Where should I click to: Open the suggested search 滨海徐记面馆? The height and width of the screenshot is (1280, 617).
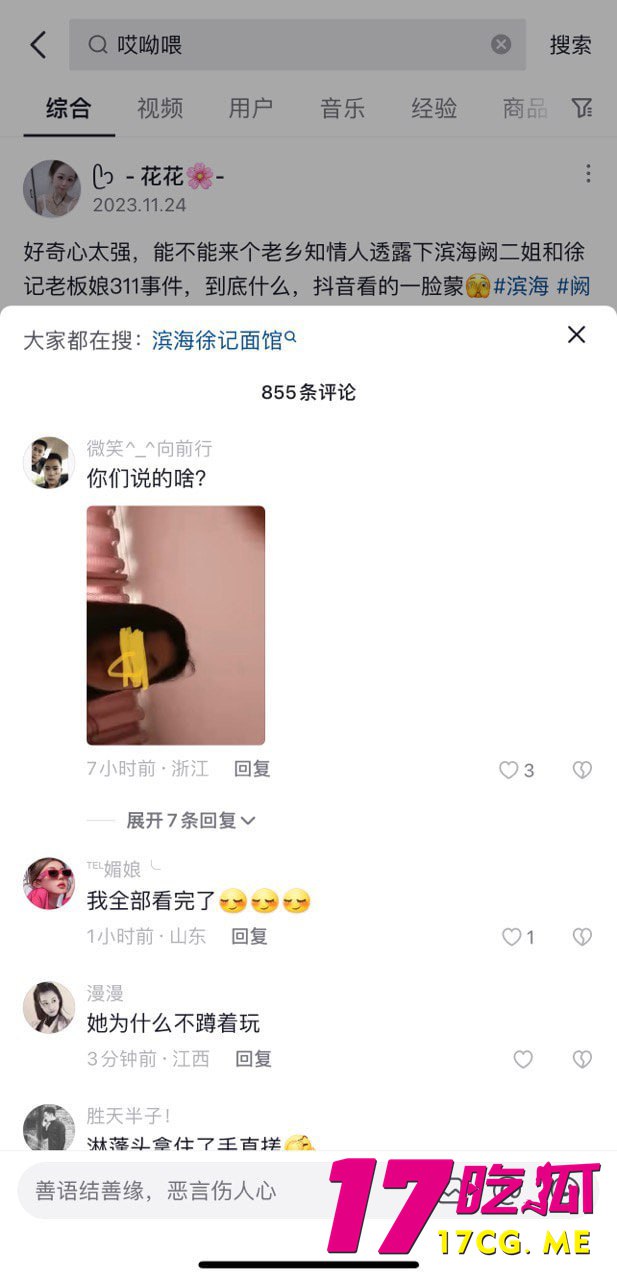[224, 340]
